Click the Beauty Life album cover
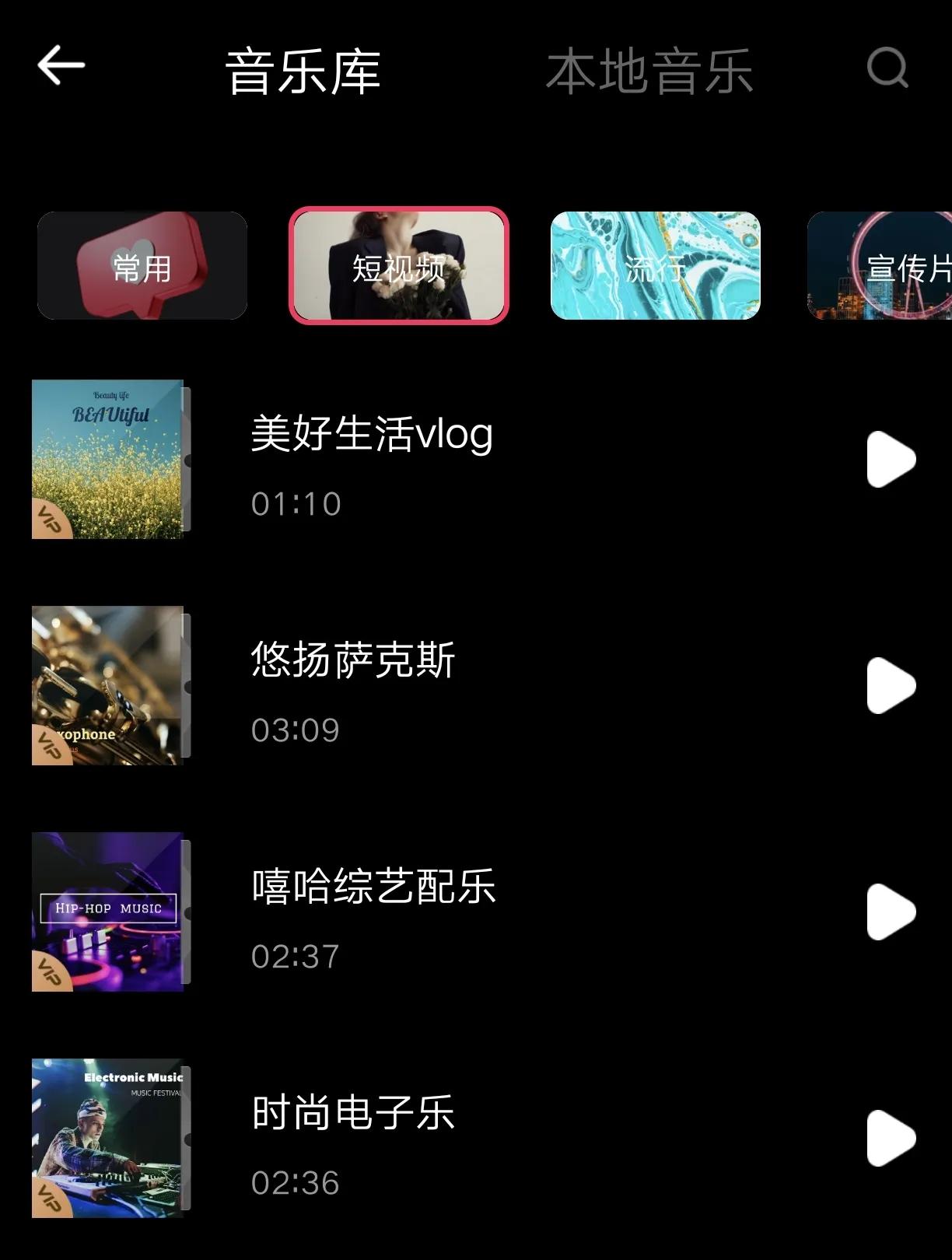 tap(109, 459)
